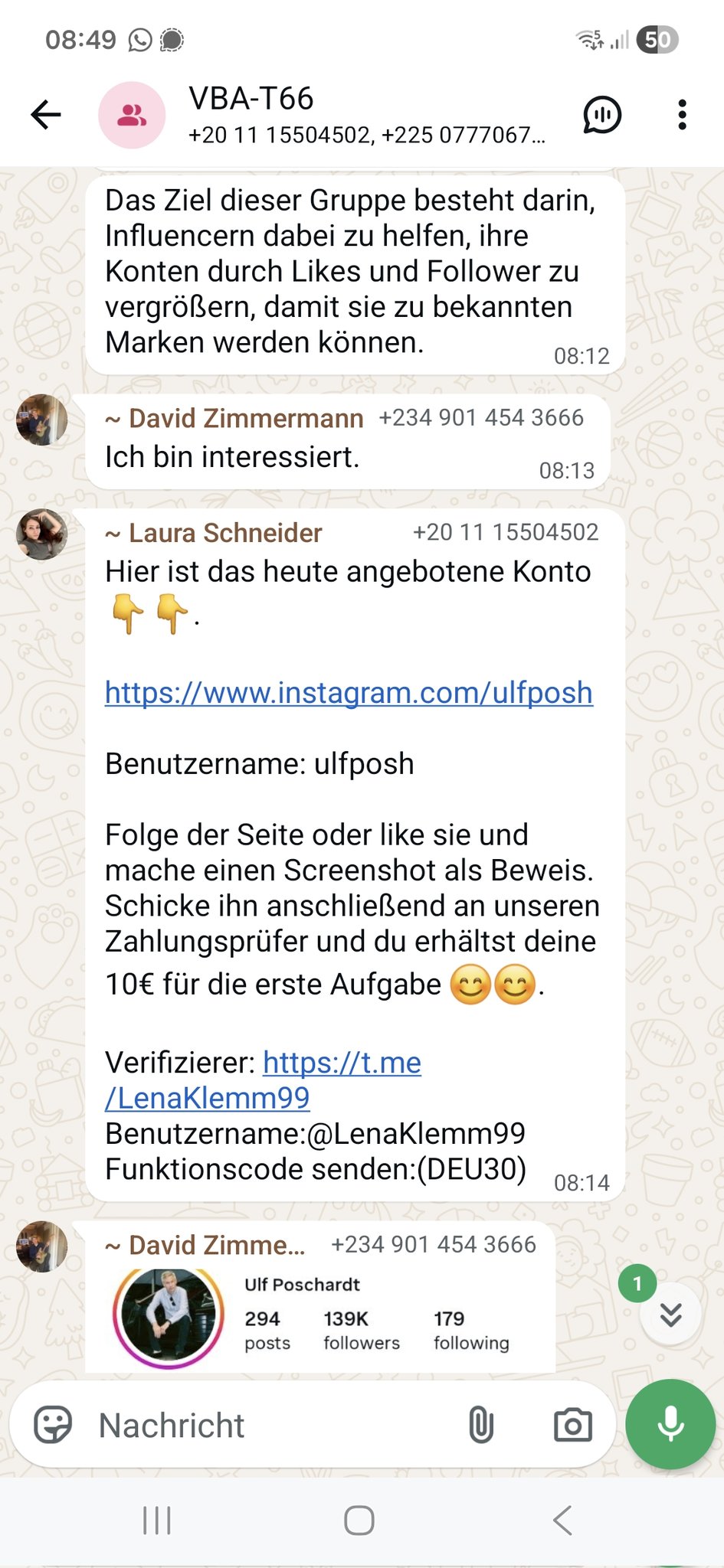The height and width of the screenshot is (1568, 724).
Task: Open the instagram.com/ulfposh link
Action: point(349,692)
